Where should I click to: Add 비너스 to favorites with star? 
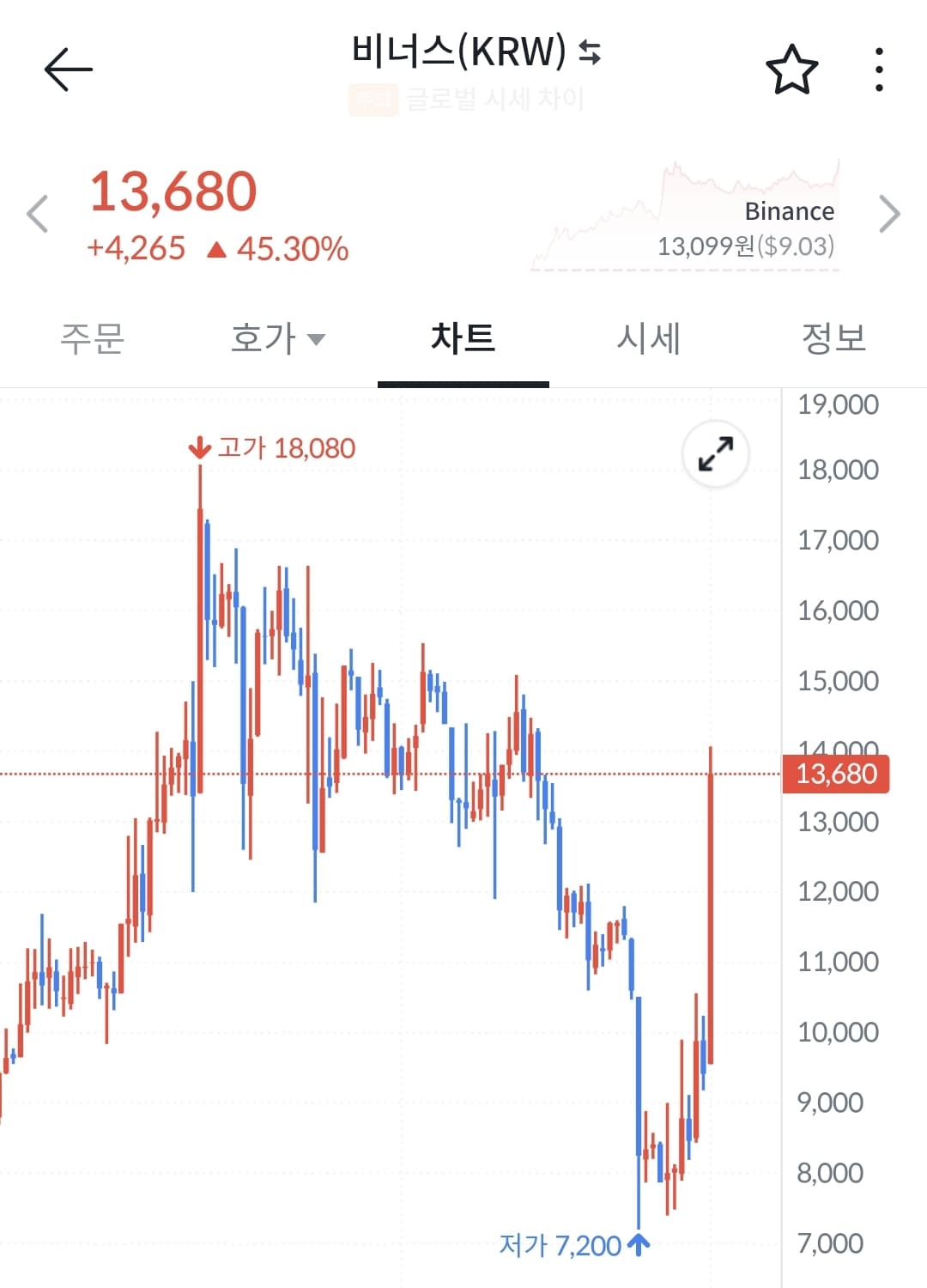click(x=791, y=70)
